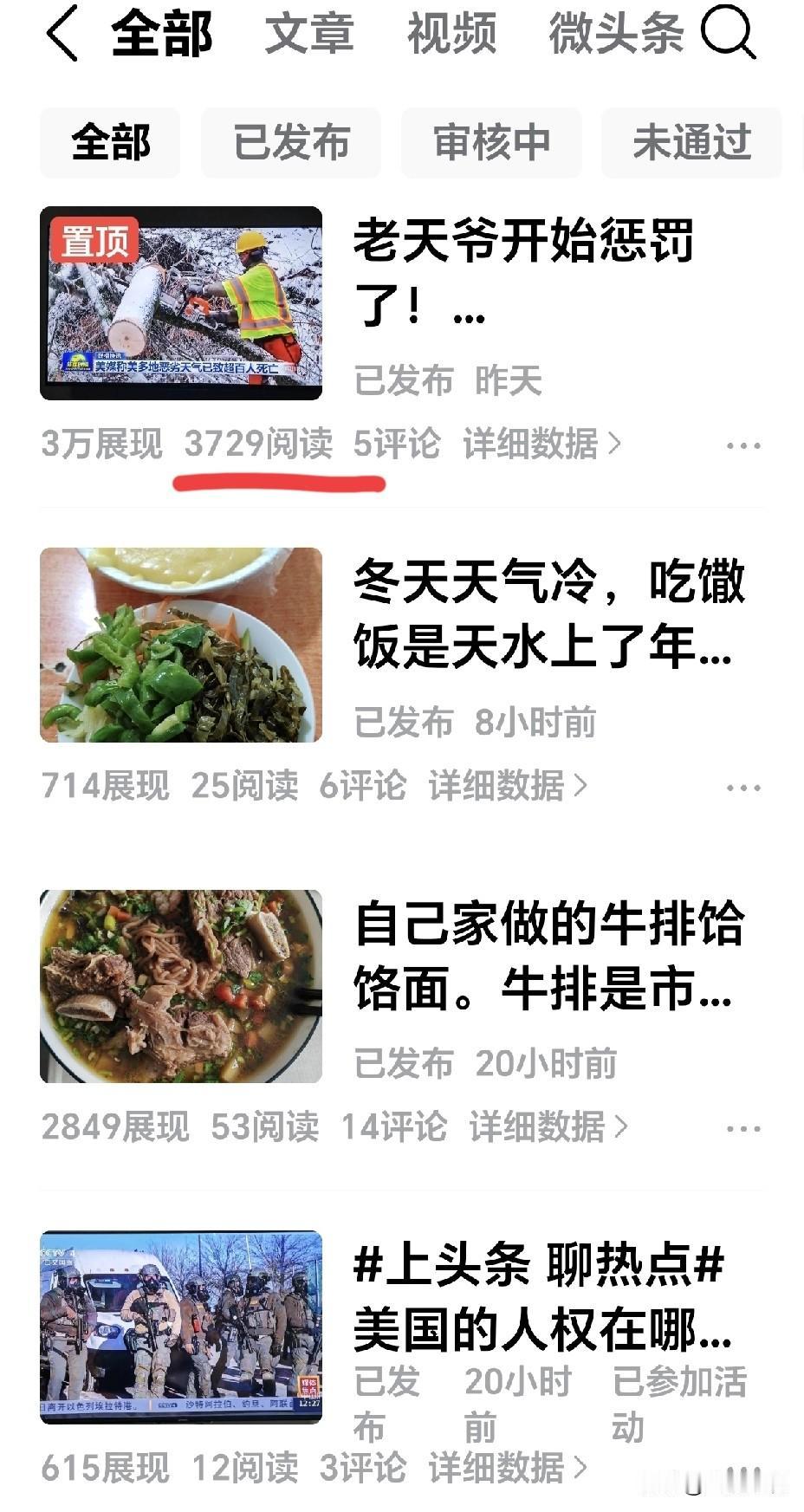Open more options for the 吃馓饭 post

click(742, 788)
